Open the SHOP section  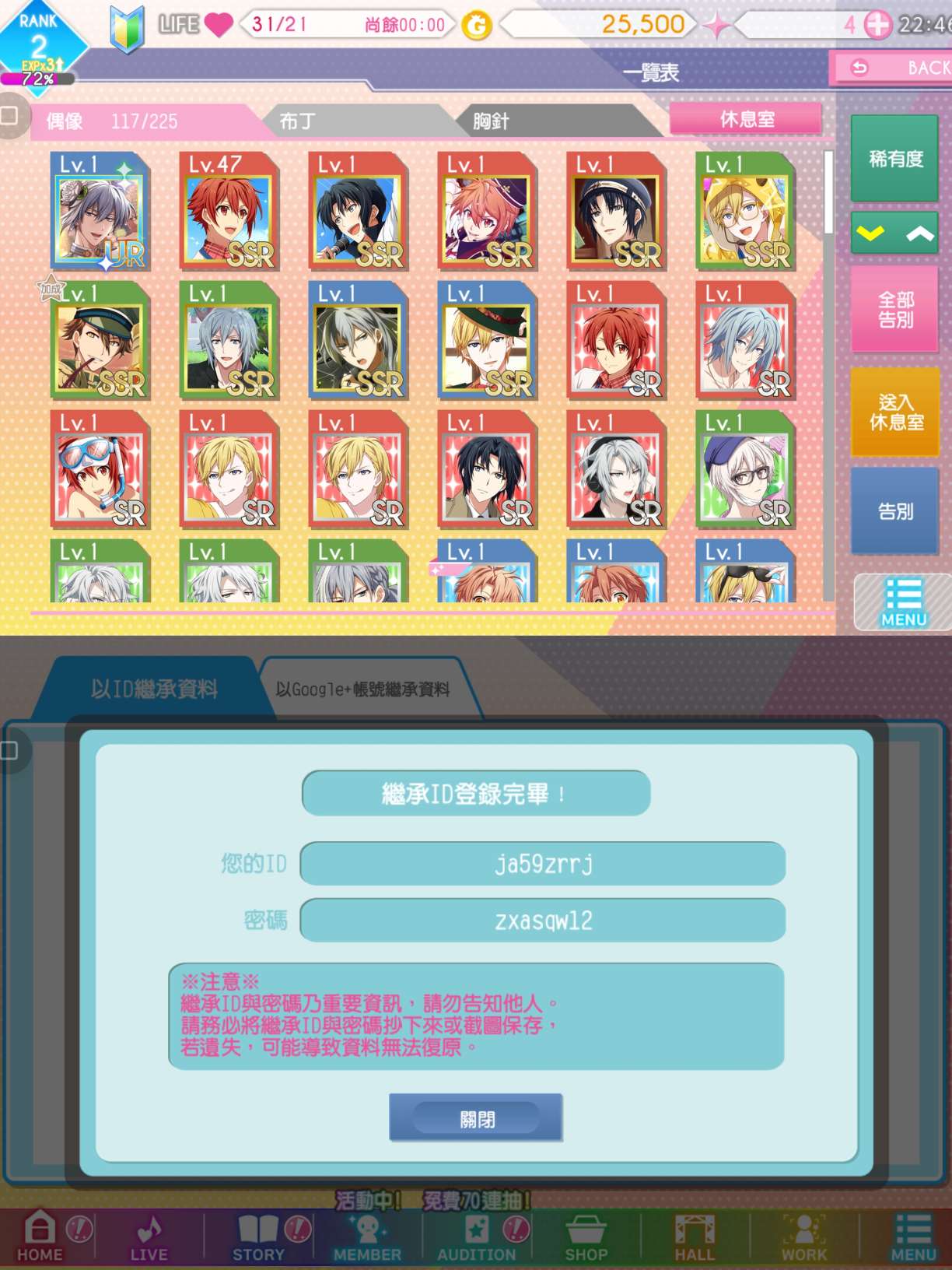point(586,1237)
